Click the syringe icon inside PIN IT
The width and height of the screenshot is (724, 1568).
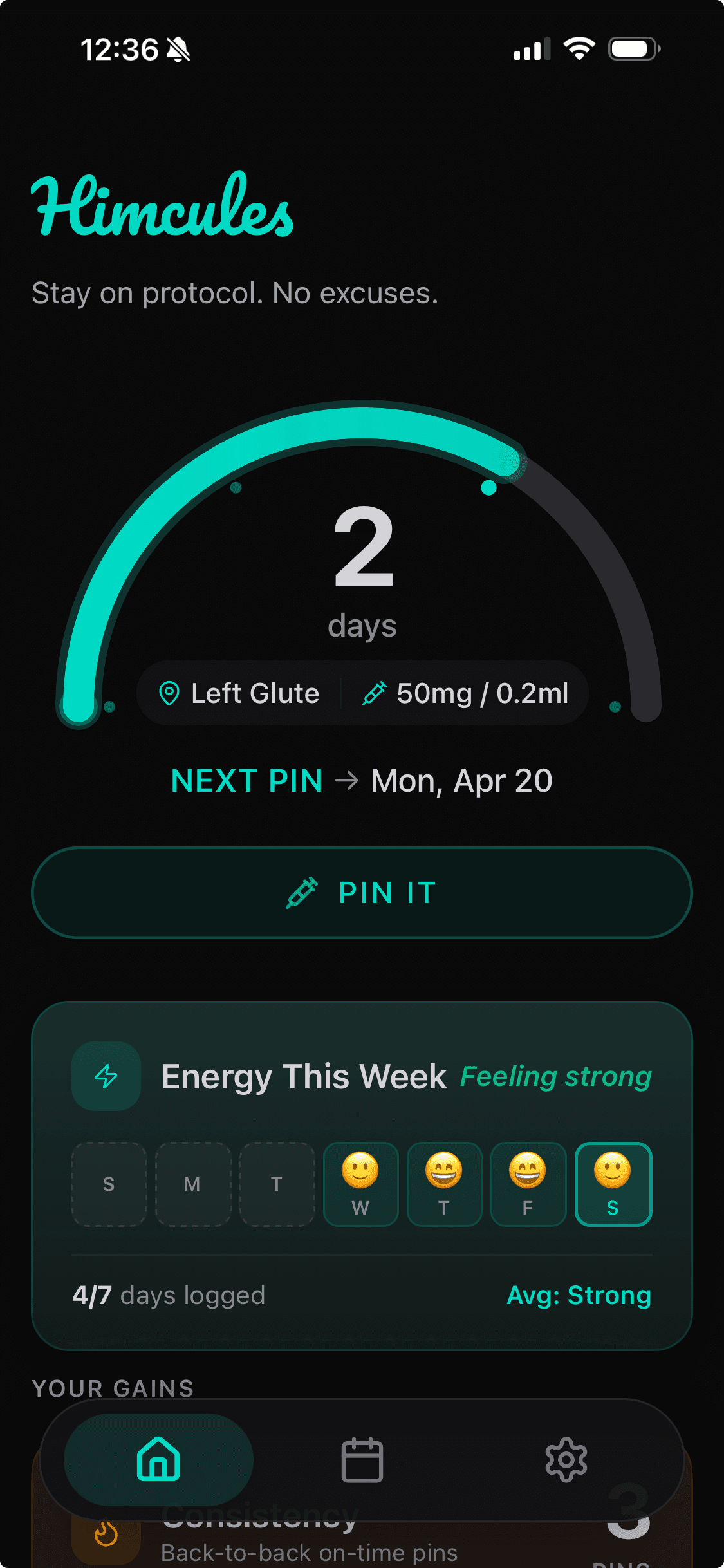tap(302, 893)
